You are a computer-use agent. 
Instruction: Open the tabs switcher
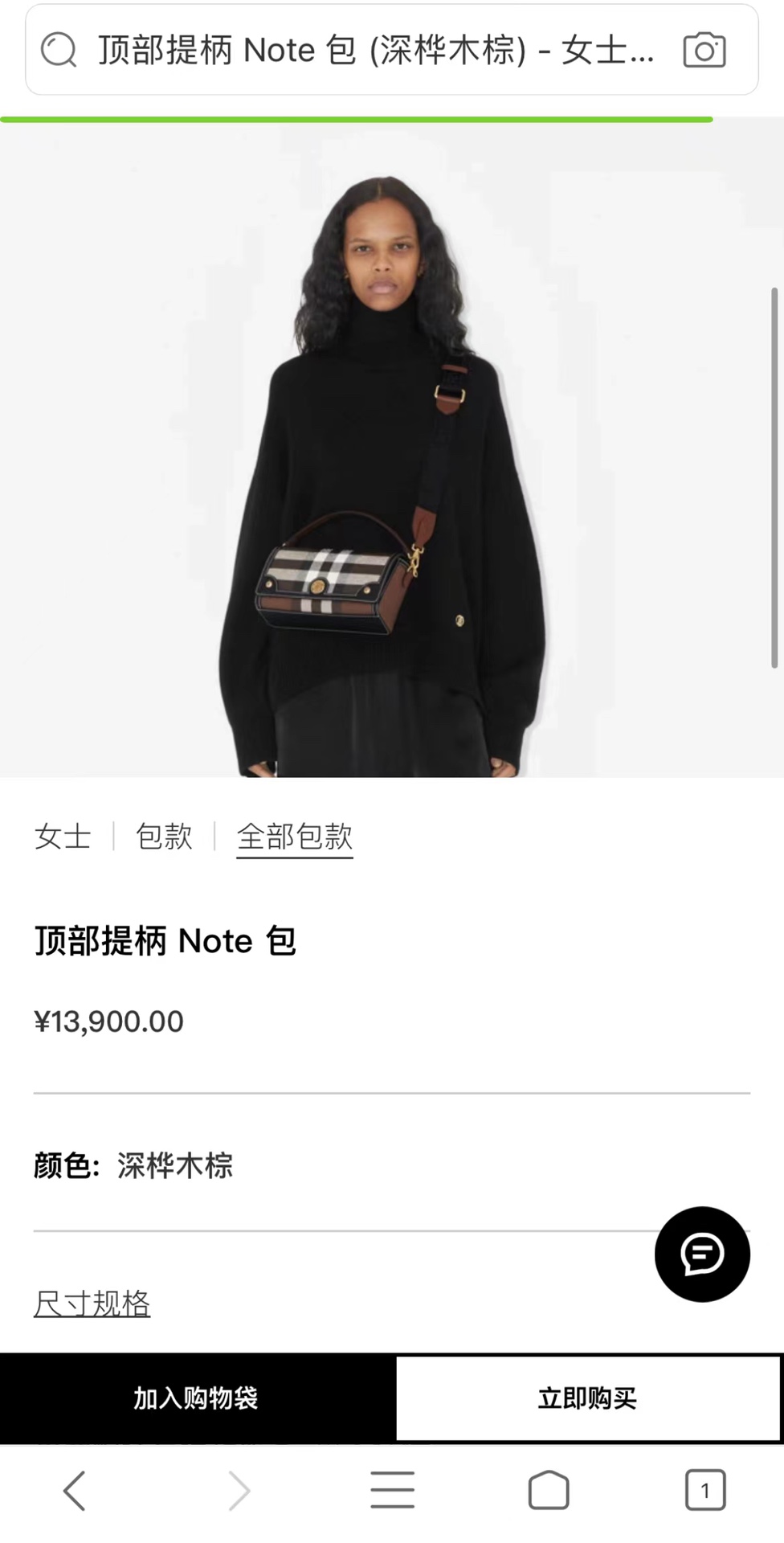click(704, 1491)
